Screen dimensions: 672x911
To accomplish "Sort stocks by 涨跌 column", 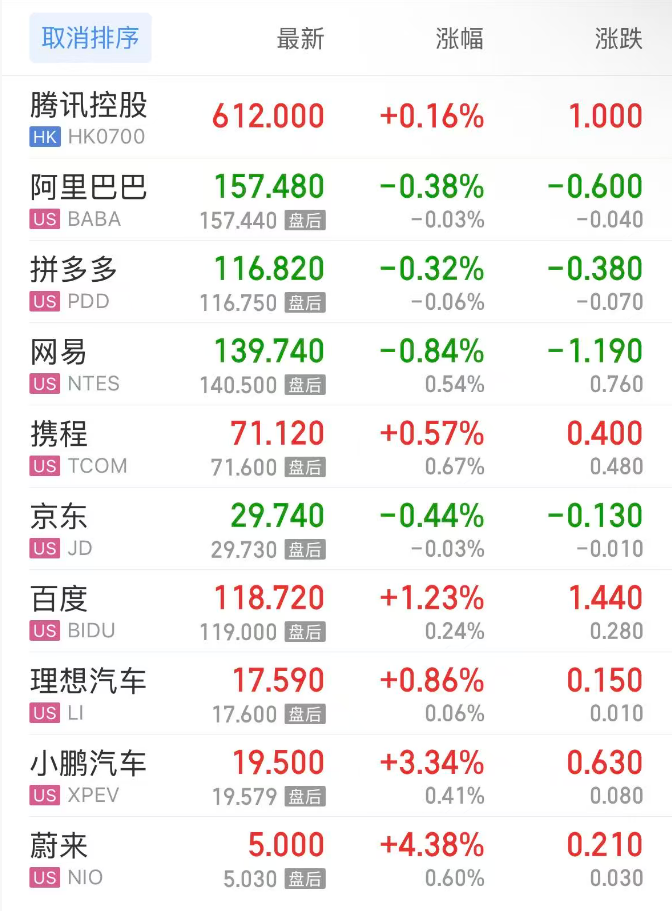I will (x=618, y=39).
